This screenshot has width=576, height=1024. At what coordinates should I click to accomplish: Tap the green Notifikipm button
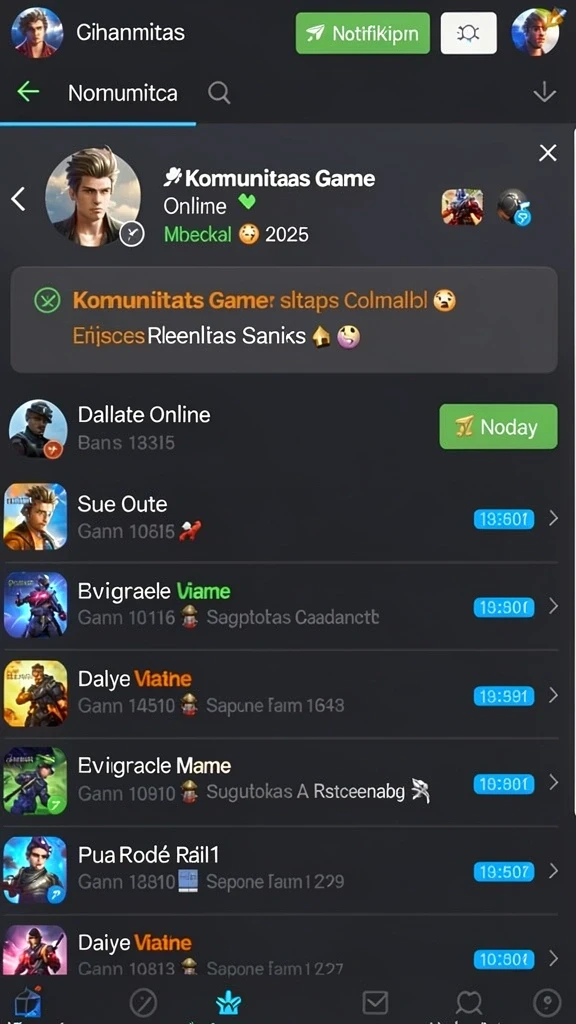[362, 33]
